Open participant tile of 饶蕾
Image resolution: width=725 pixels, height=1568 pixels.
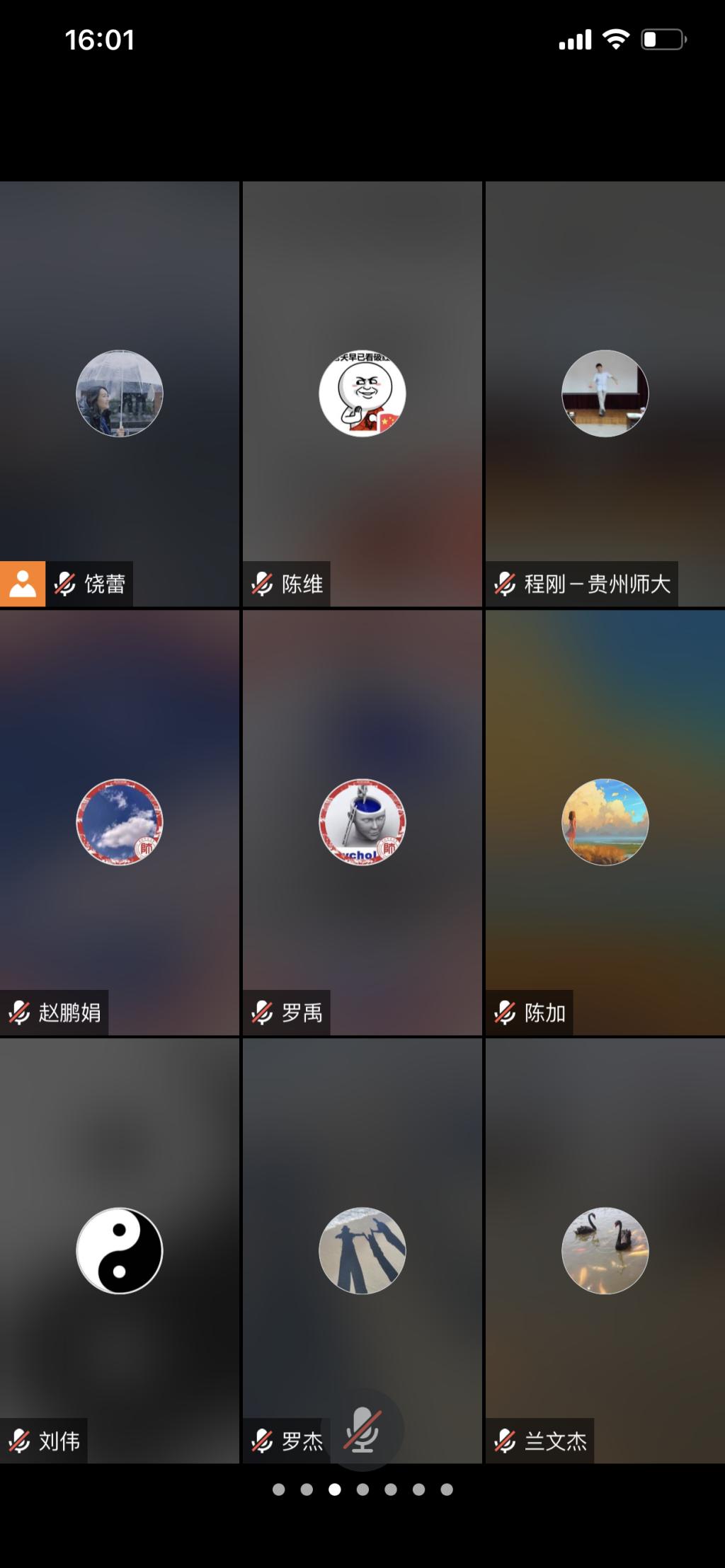pos(119,393)
